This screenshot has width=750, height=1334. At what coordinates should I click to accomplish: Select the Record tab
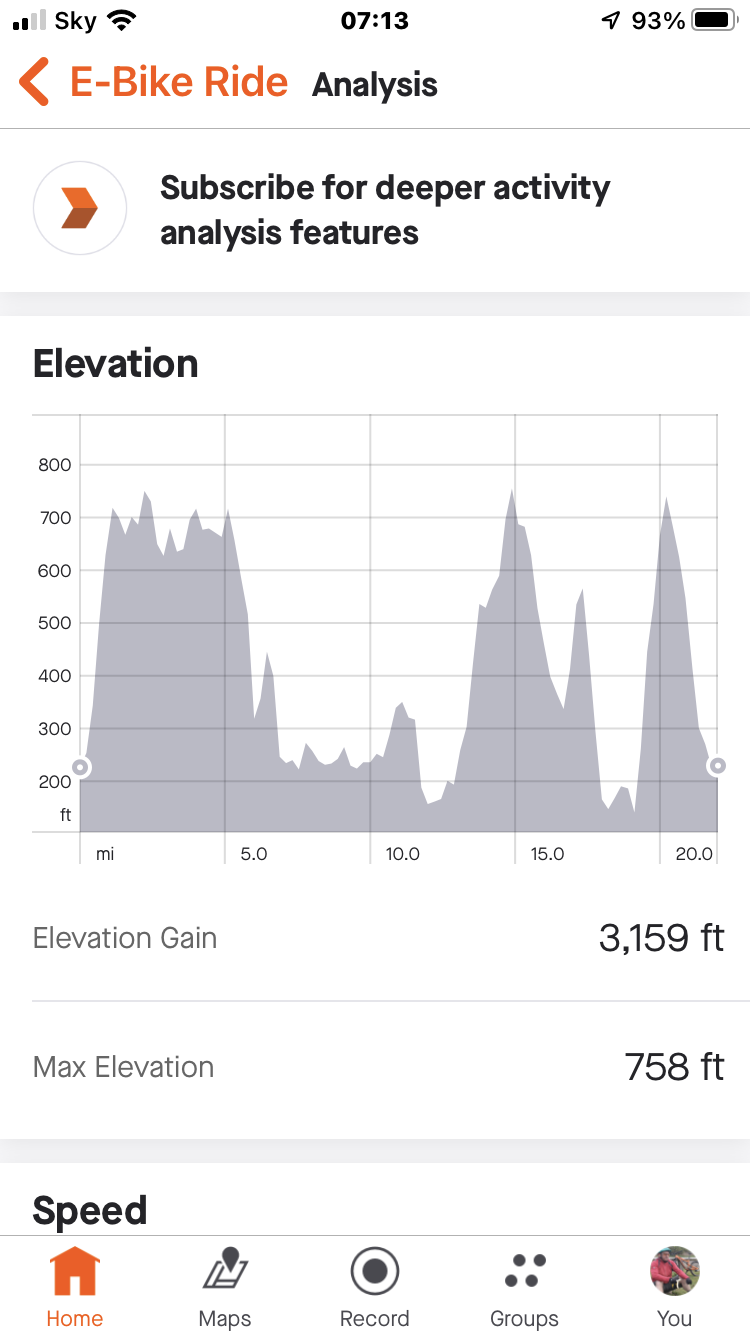click(375, 1287)
